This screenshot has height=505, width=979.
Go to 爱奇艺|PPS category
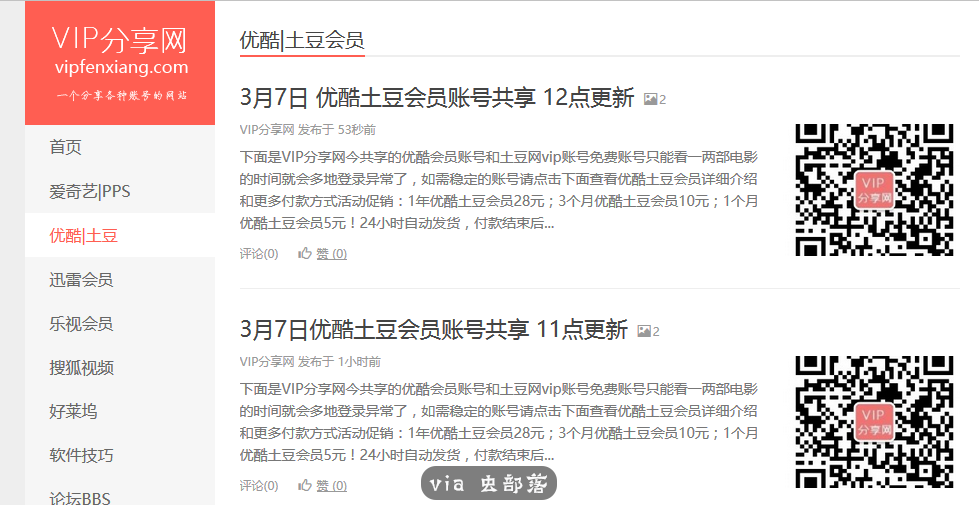coord(90,191)
